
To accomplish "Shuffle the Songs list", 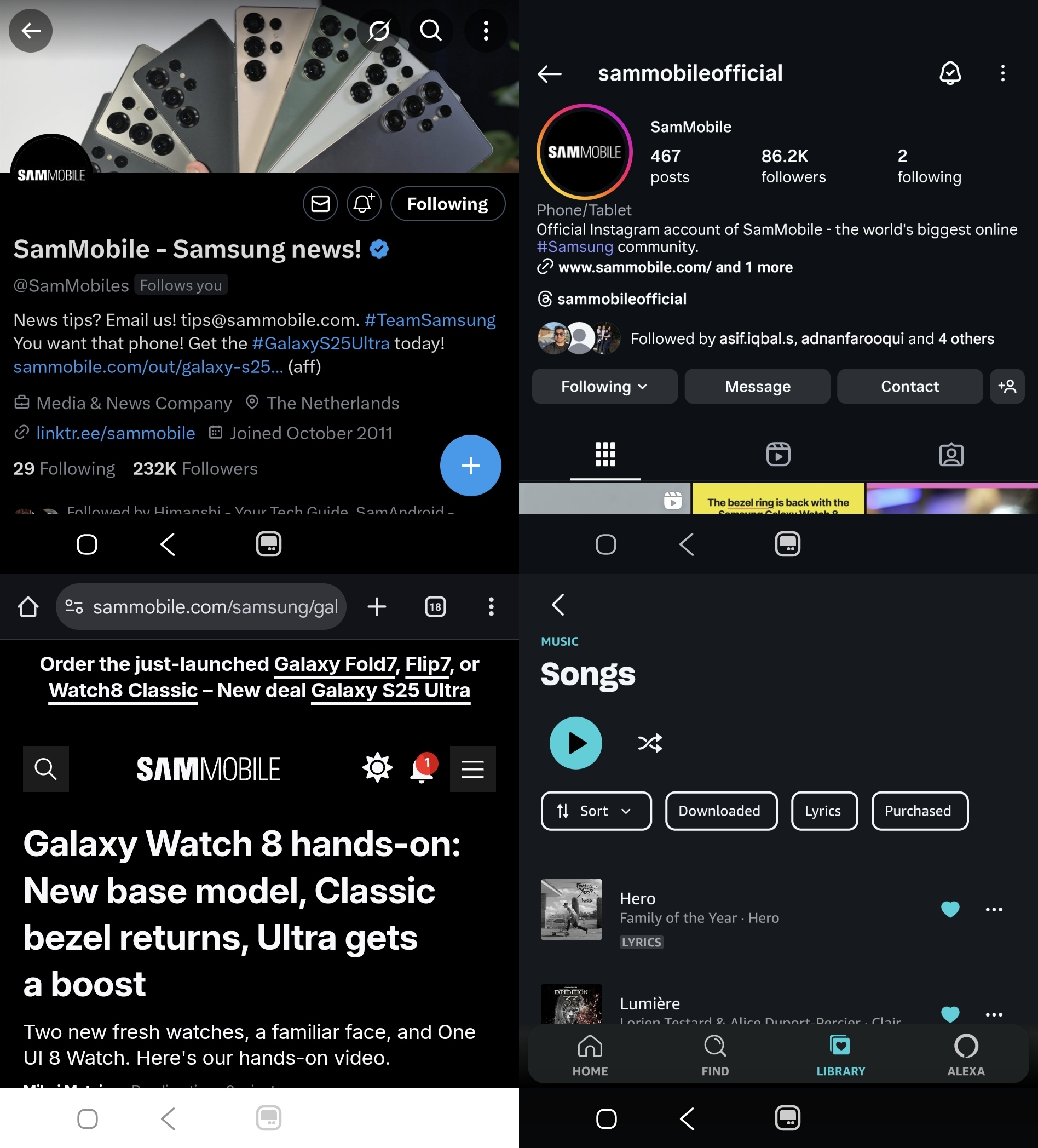I will pos(650,743).
